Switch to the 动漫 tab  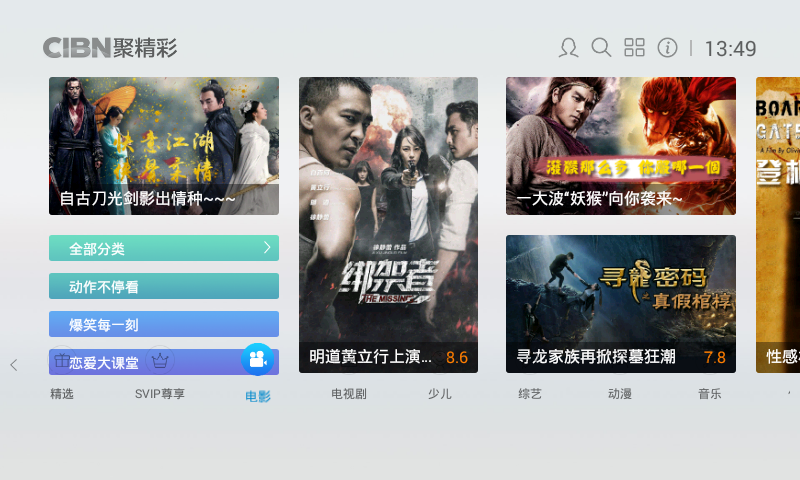click(x=620, y=394)
